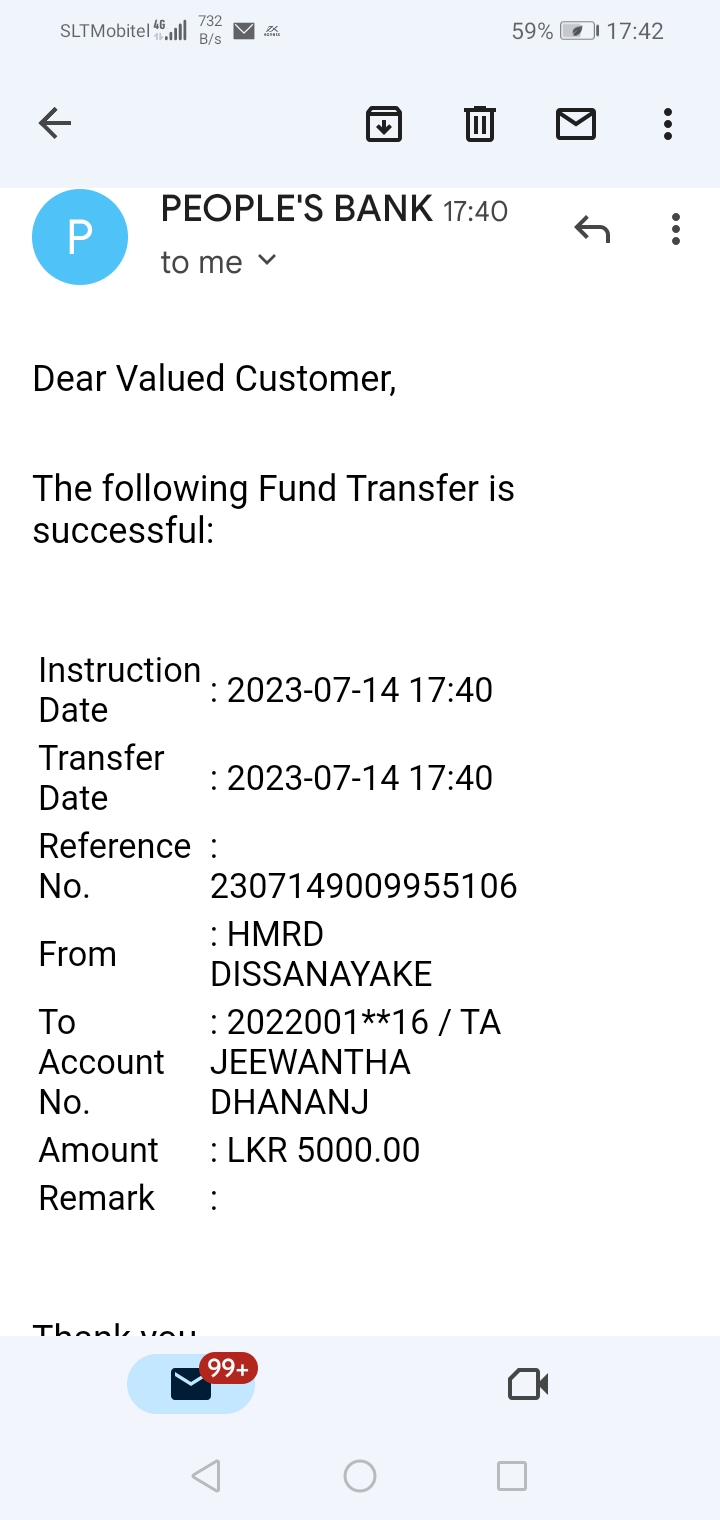The width and height of the screenshot is (720, 1520).
Task: Open the People's Bank sender avatar
Action: pos(80,237)
